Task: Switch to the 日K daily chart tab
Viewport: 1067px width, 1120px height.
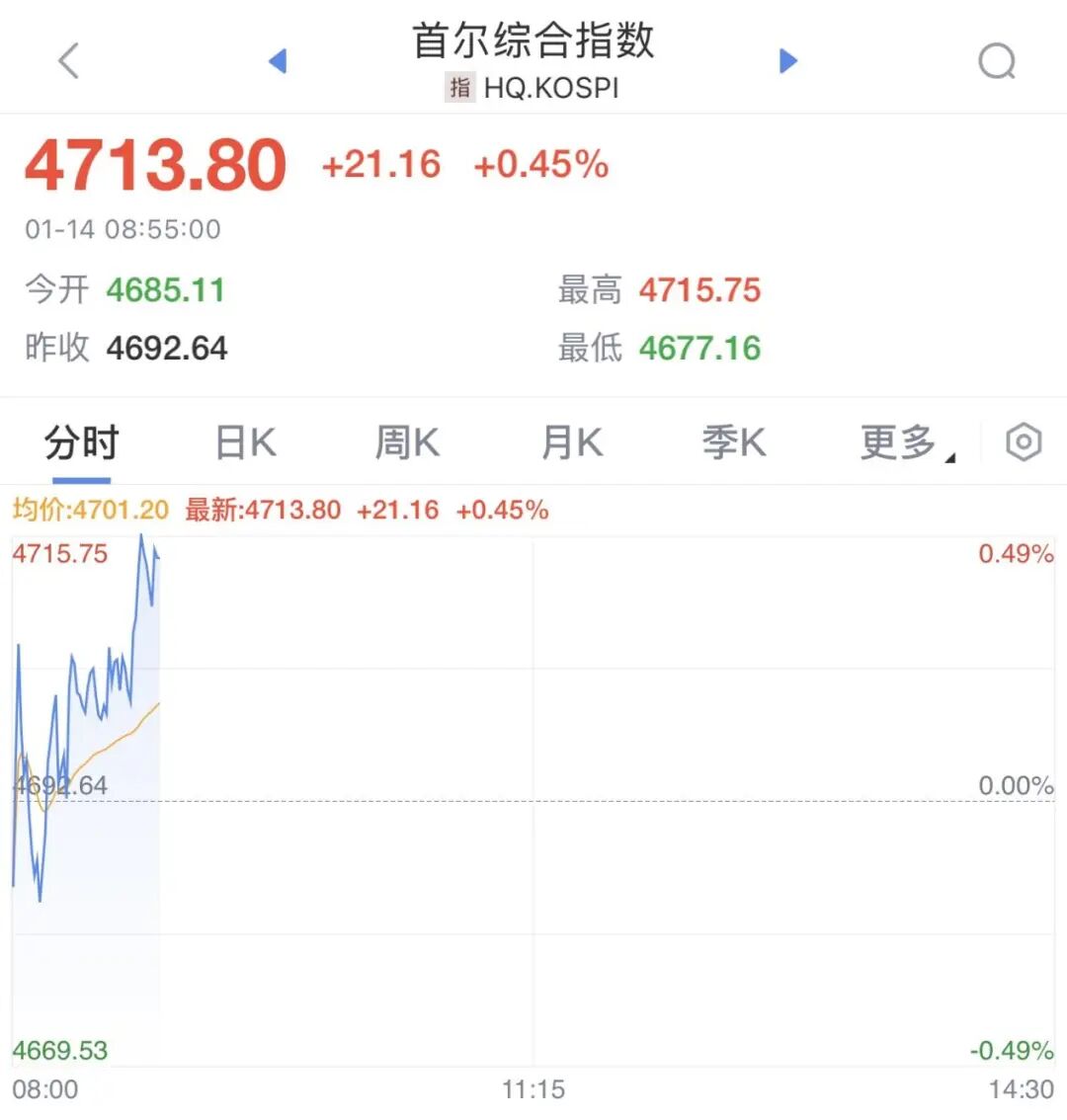Action: tap(243, 443)
